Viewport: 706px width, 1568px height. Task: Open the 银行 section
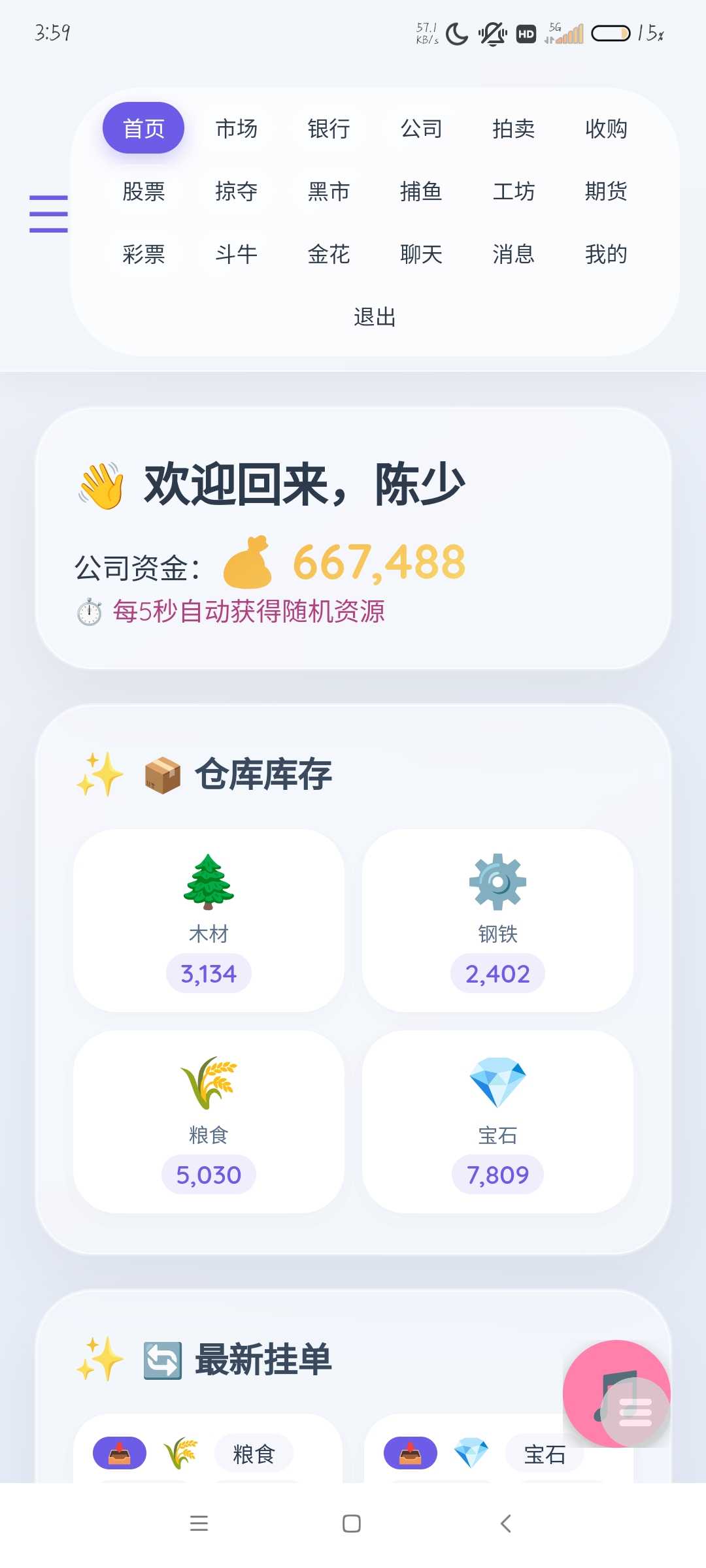329,129
